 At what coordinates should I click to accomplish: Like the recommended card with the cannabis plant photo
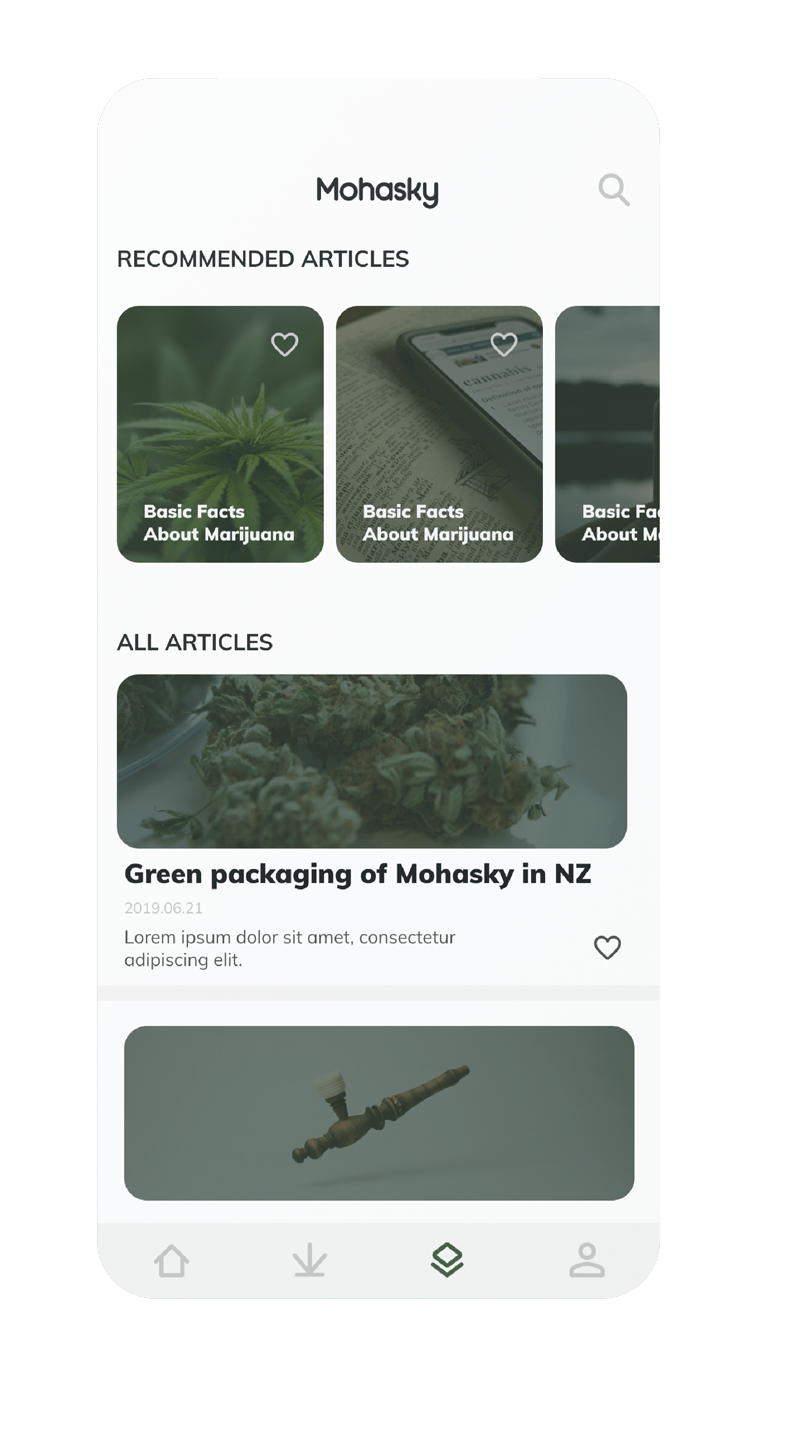(x=285, y=344)
